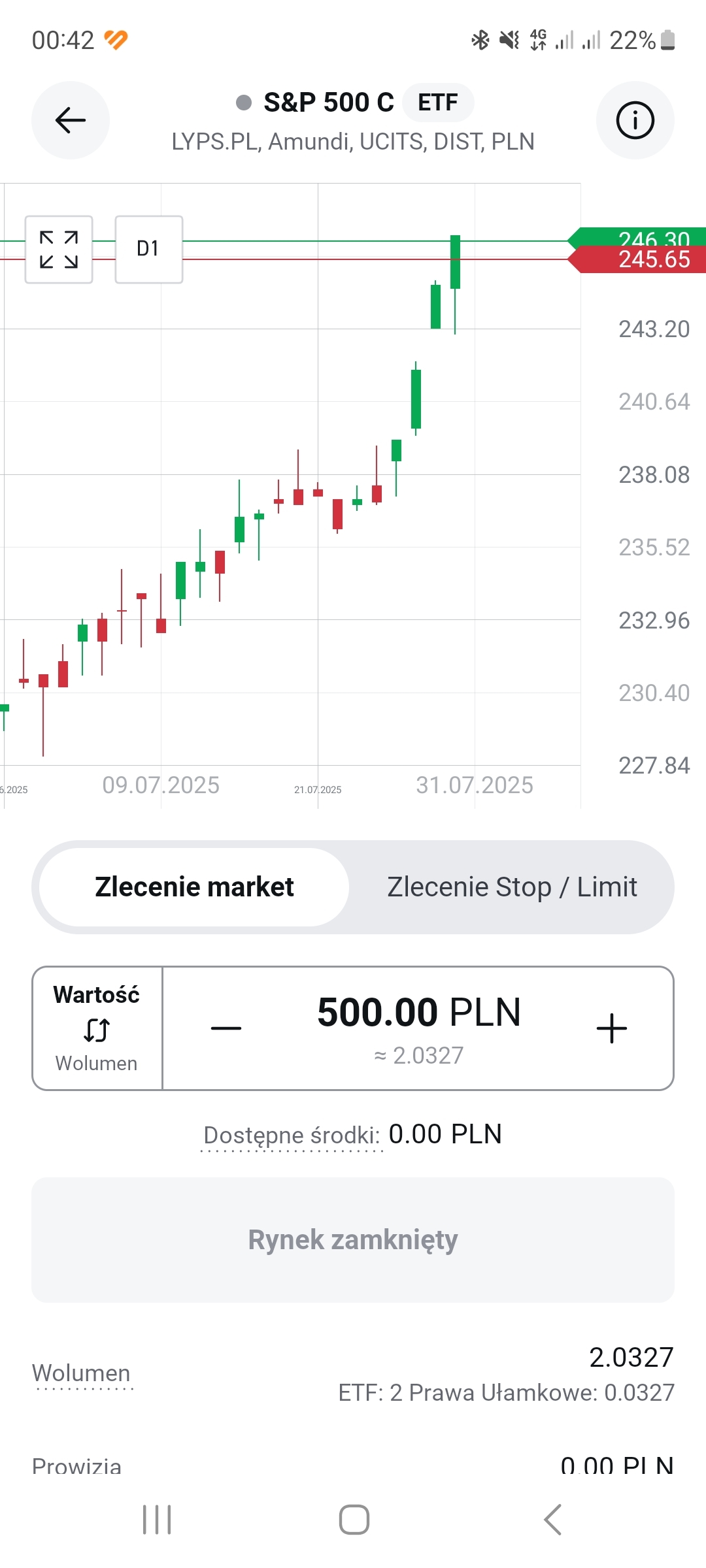
Task: Edit the 500.00 PLN amount field
Action: coord(419,1014)
